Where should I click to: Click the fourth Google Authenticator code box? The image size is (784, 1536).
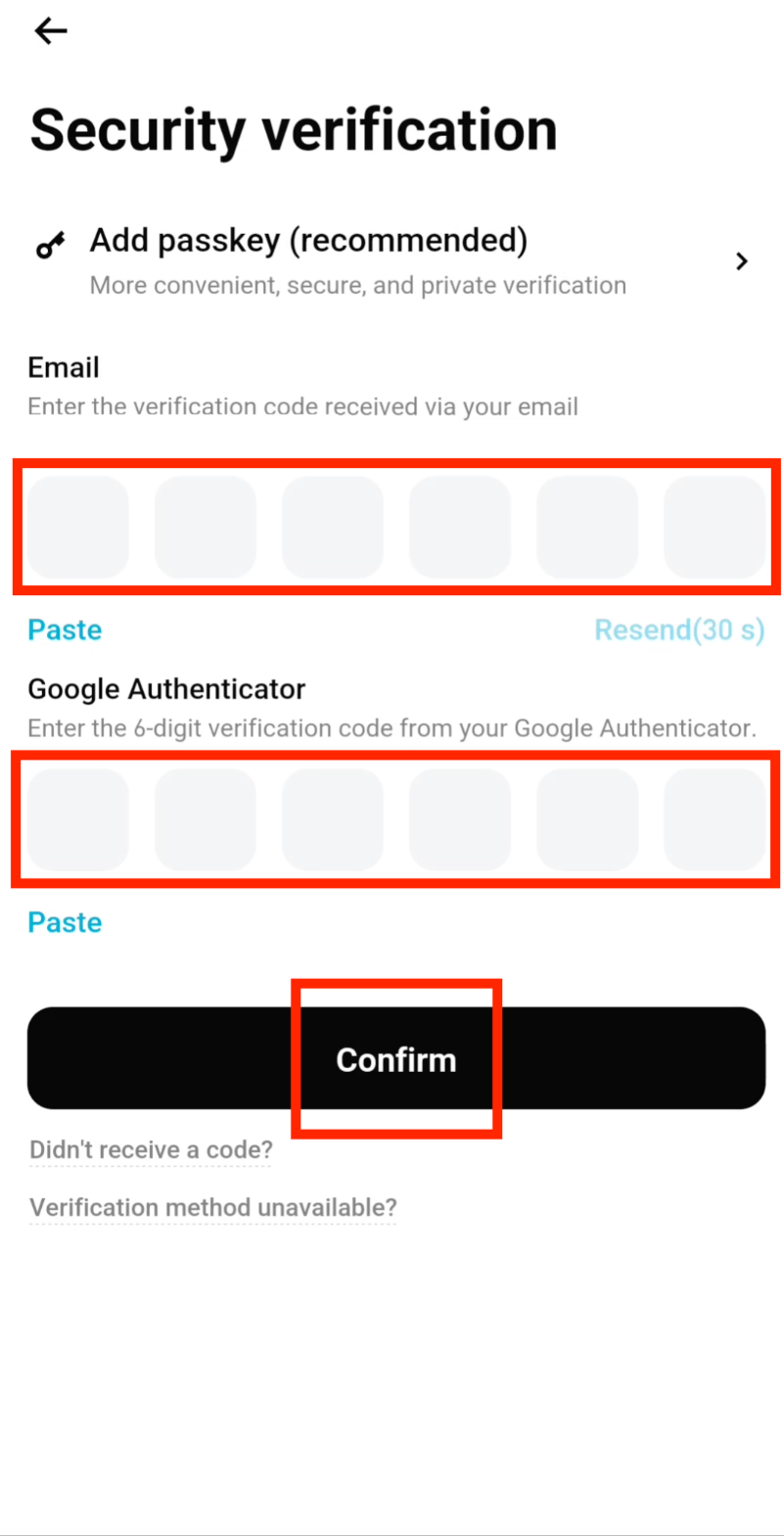click(459, 819)
